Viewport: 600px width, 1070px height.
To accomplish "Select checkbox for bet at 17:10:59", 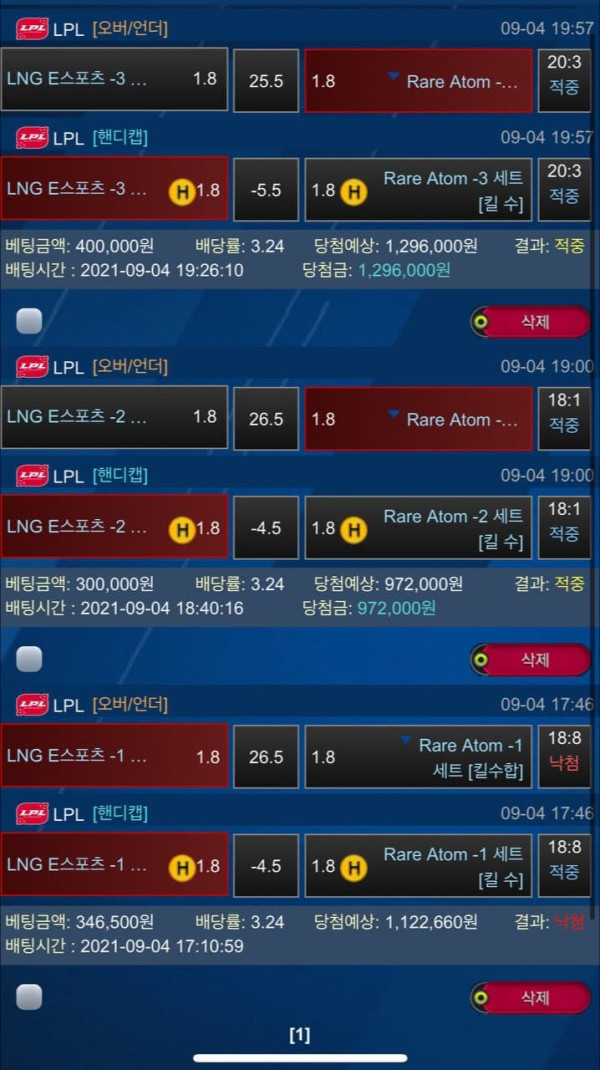I will [x=30, y=997].
